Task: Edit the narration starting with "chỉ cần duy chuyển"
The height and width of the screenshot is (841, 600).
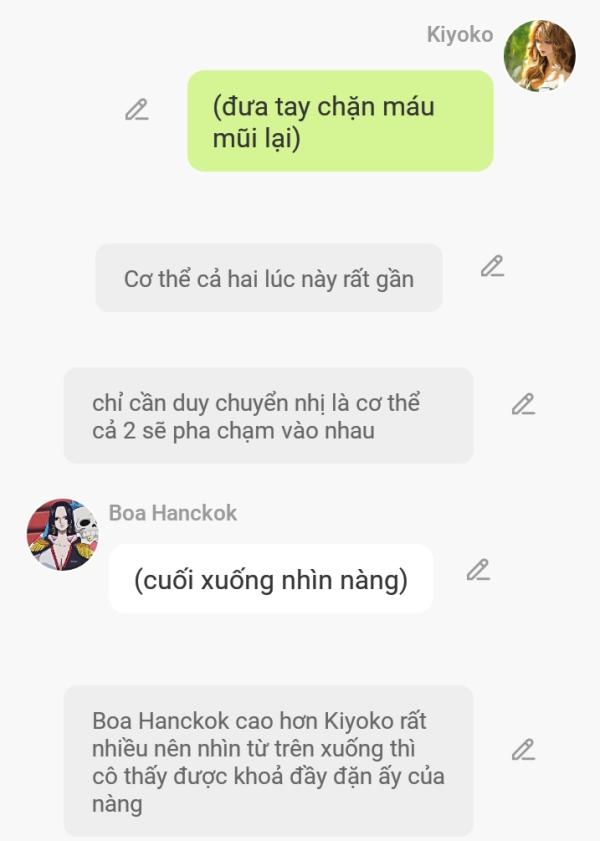Action: pyautogui.click(x=523, y=405)
